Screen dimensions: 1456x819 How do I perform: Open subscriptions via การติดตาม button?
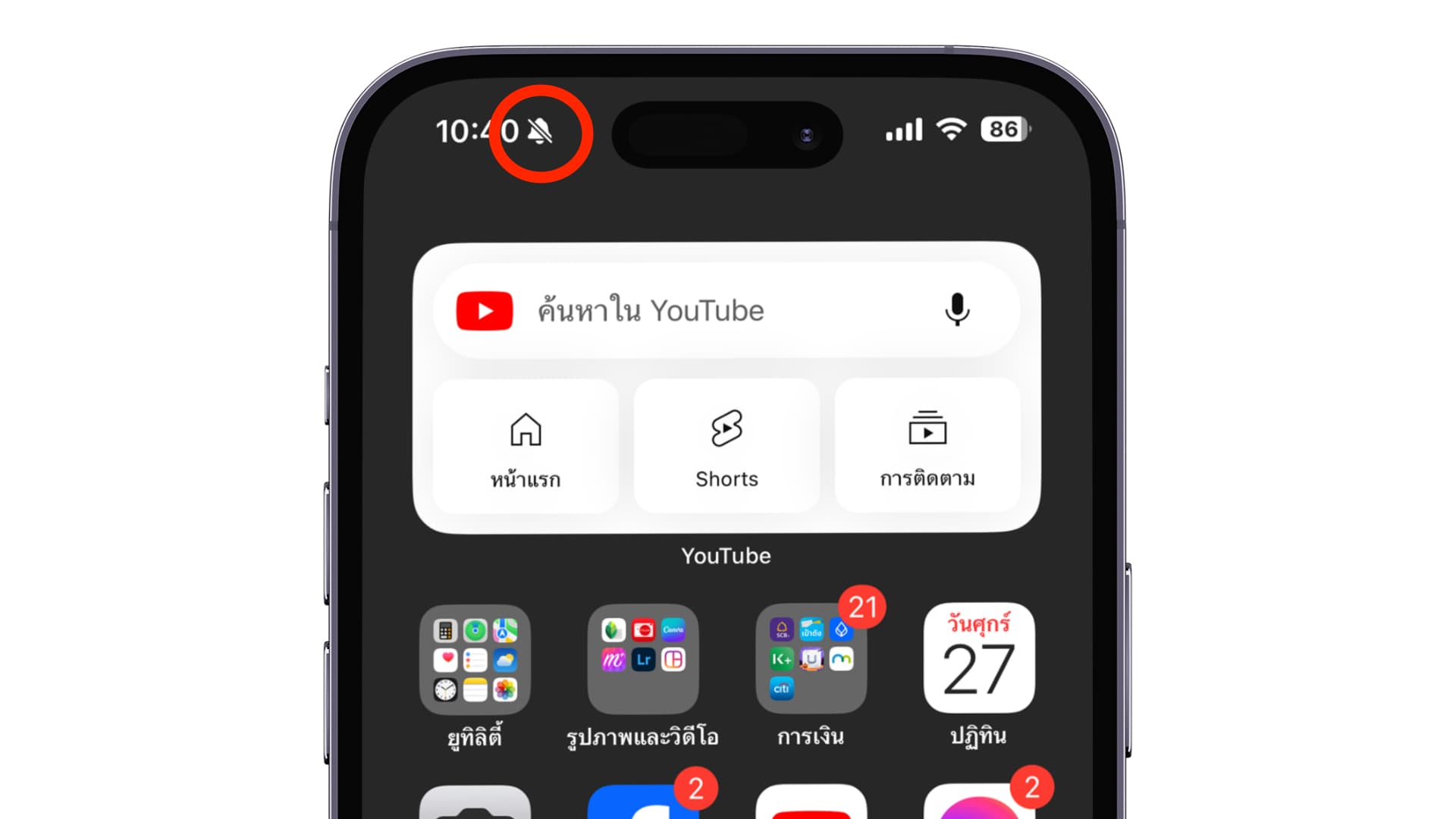(927, 447)
